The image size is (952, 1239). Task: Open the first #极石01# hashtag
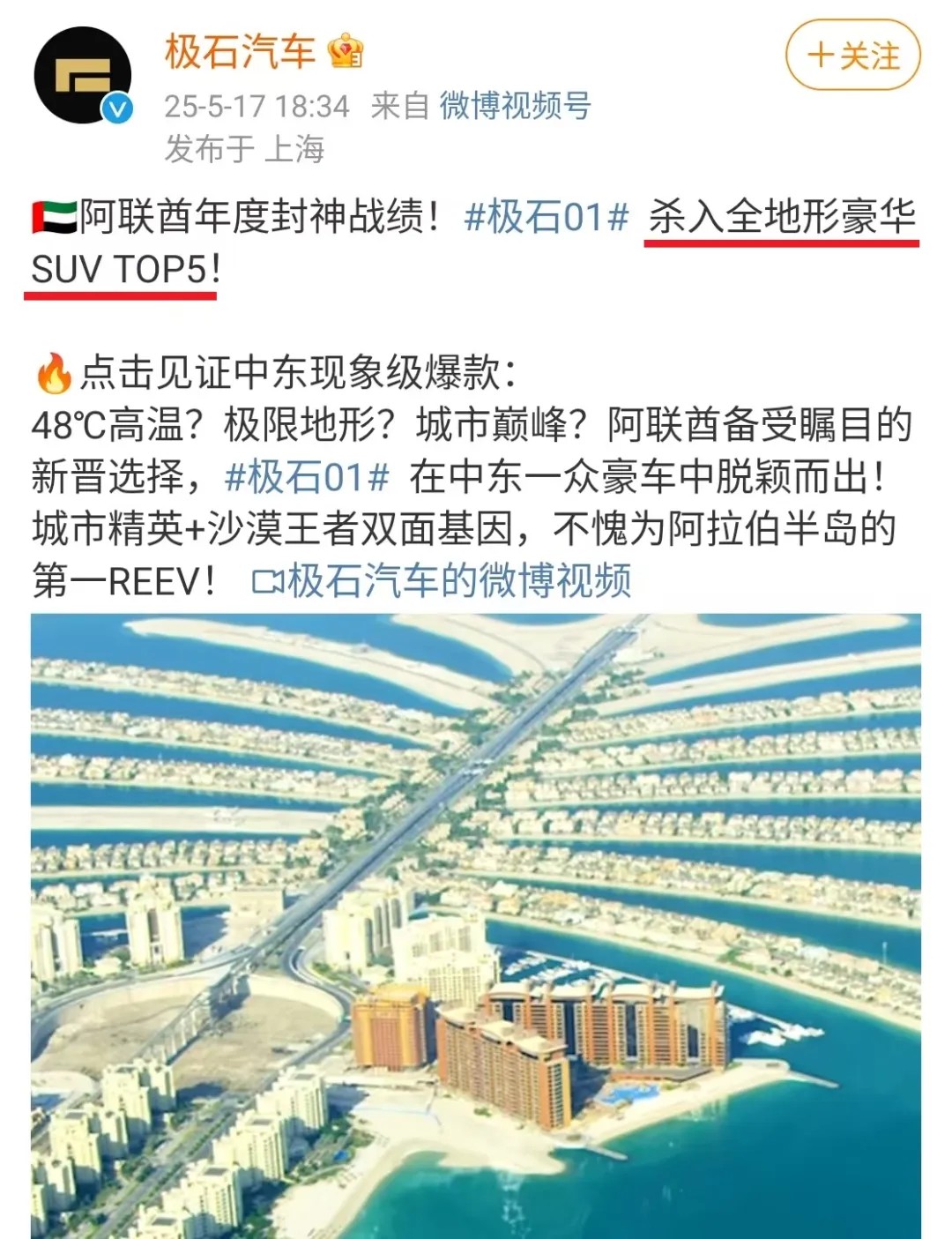546,217
